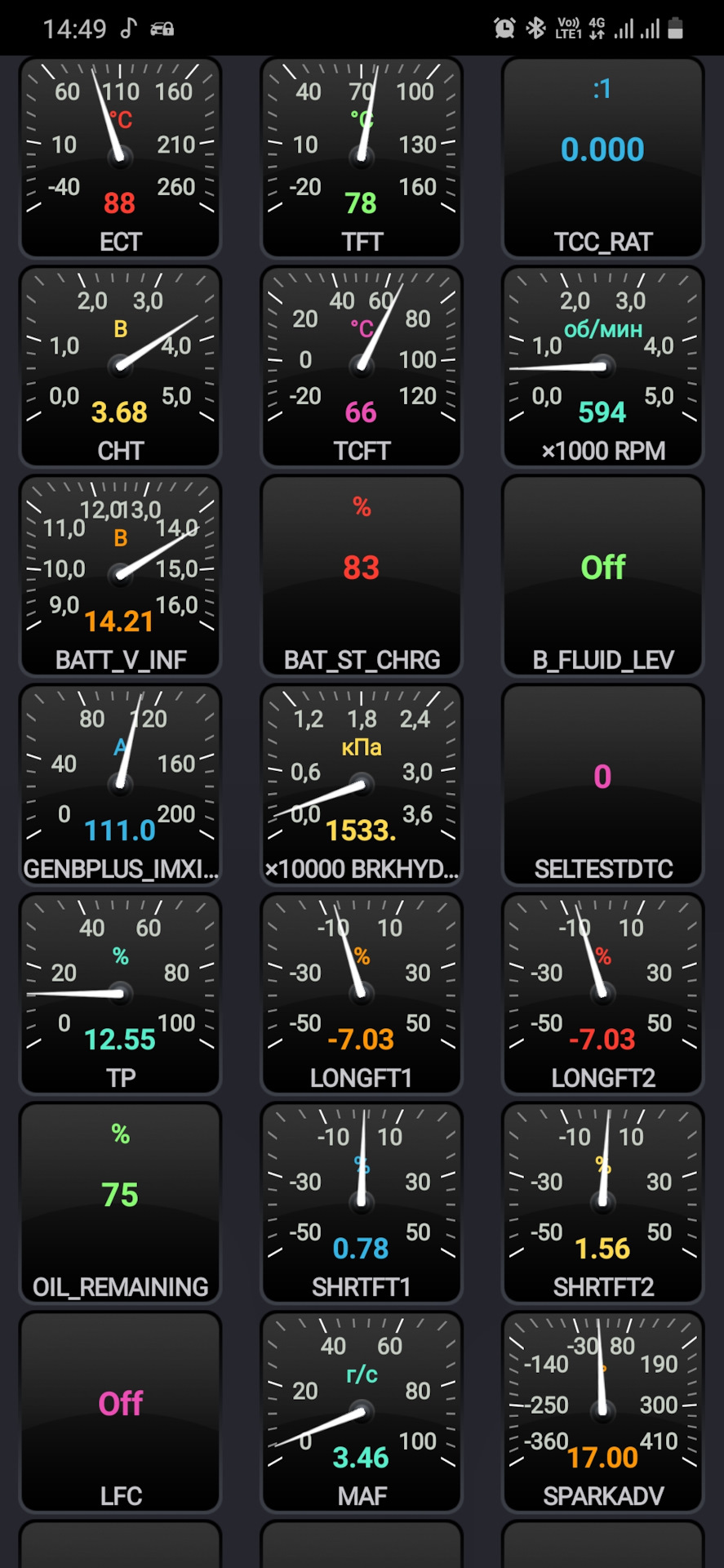Select the SHRTFT2 short-term trim gauge
This screenshot has height=1568, width=724.
[x=602, y=1202]
